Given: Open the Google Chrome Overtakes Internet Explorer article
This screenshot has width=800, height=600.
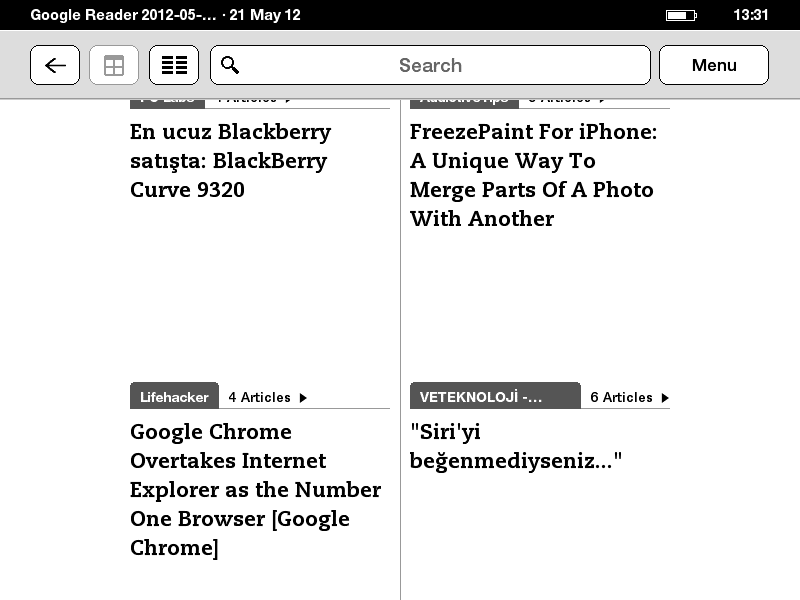Looking at the screenshot, I should pos(255,490).
